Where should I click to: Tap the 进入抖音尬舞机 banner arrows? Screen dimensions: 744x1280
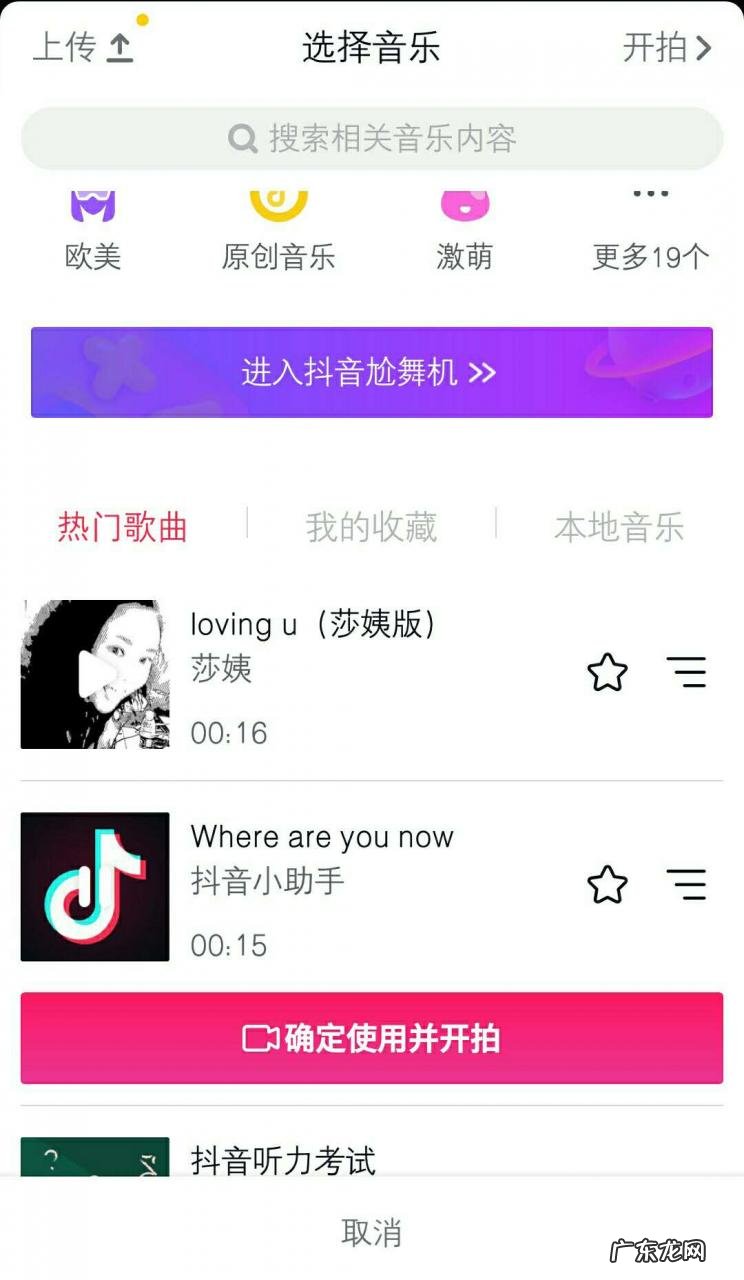click(483, 372)
